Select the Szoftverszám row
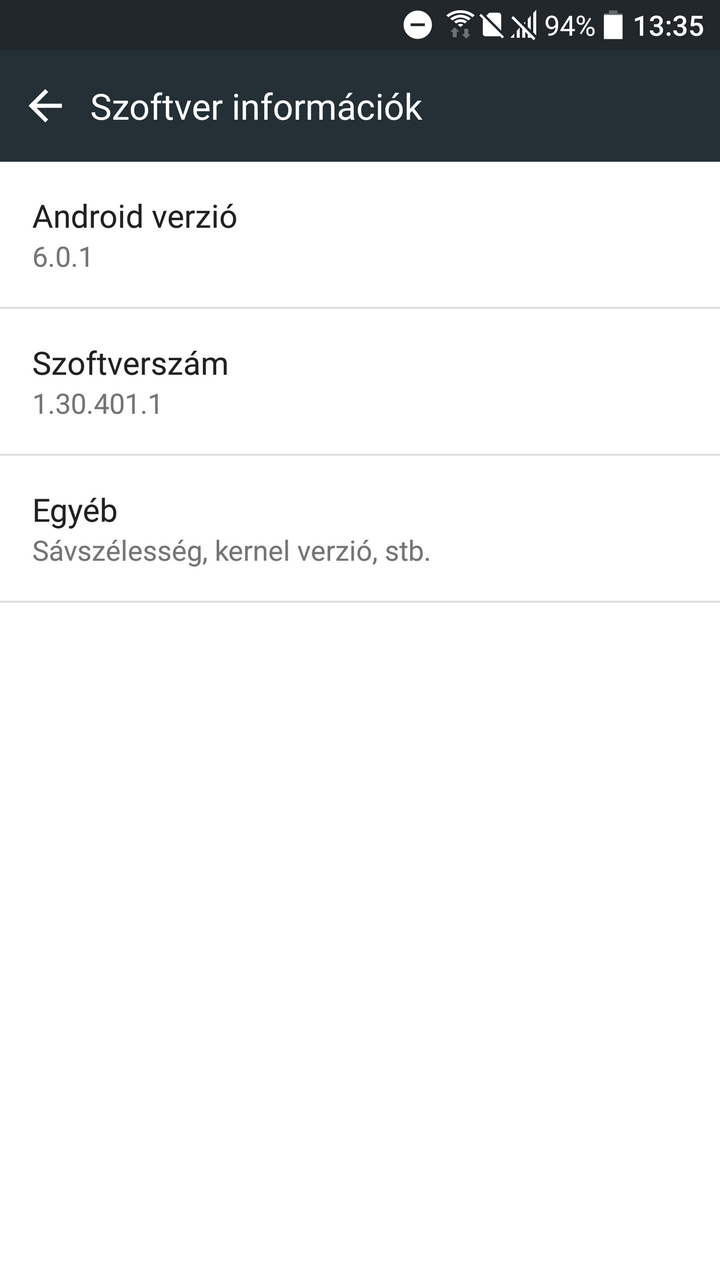The width and height of the screenshot is (720, 1280). 360,382
